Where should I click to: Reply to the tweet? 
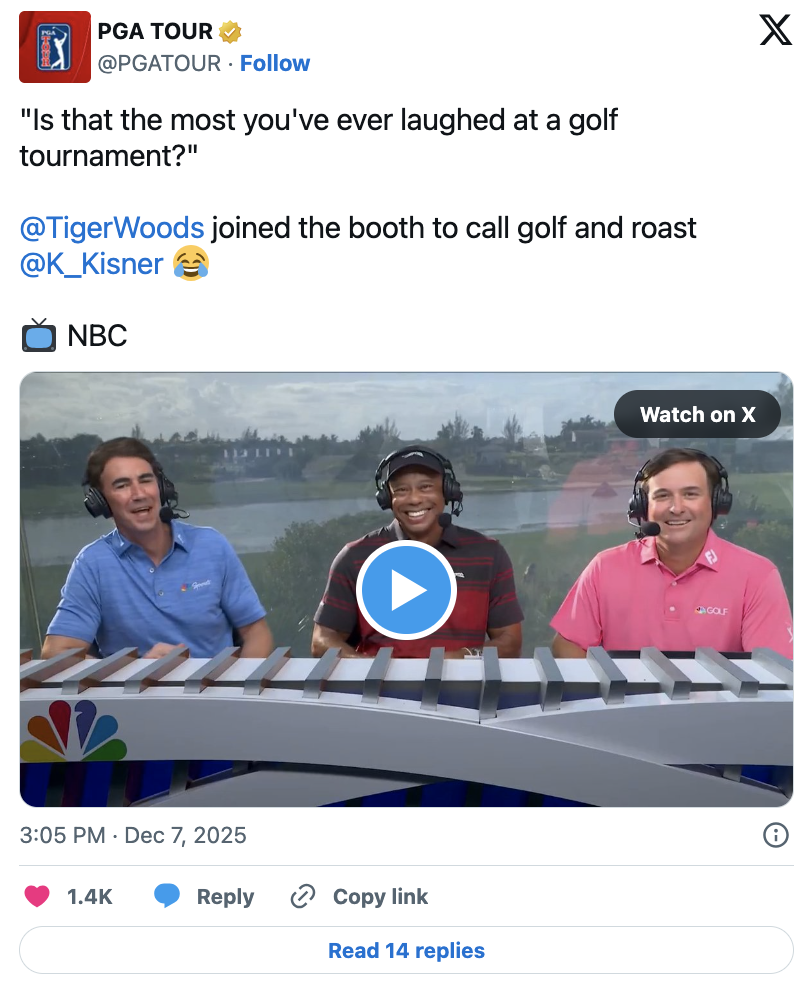click(205, 897)
